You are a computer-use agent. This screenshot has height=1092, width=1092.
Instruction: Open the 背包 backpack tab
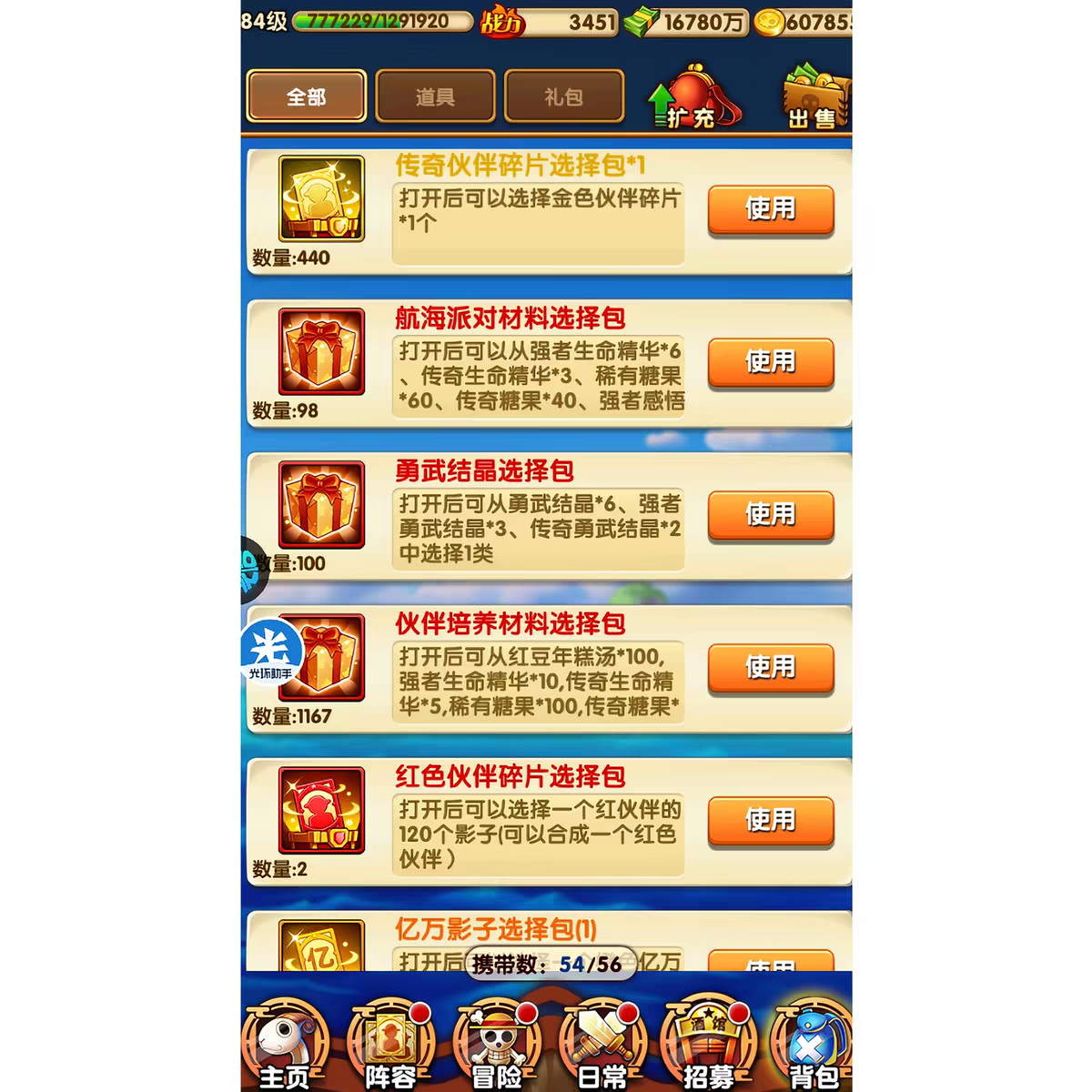click(812, 1045)
